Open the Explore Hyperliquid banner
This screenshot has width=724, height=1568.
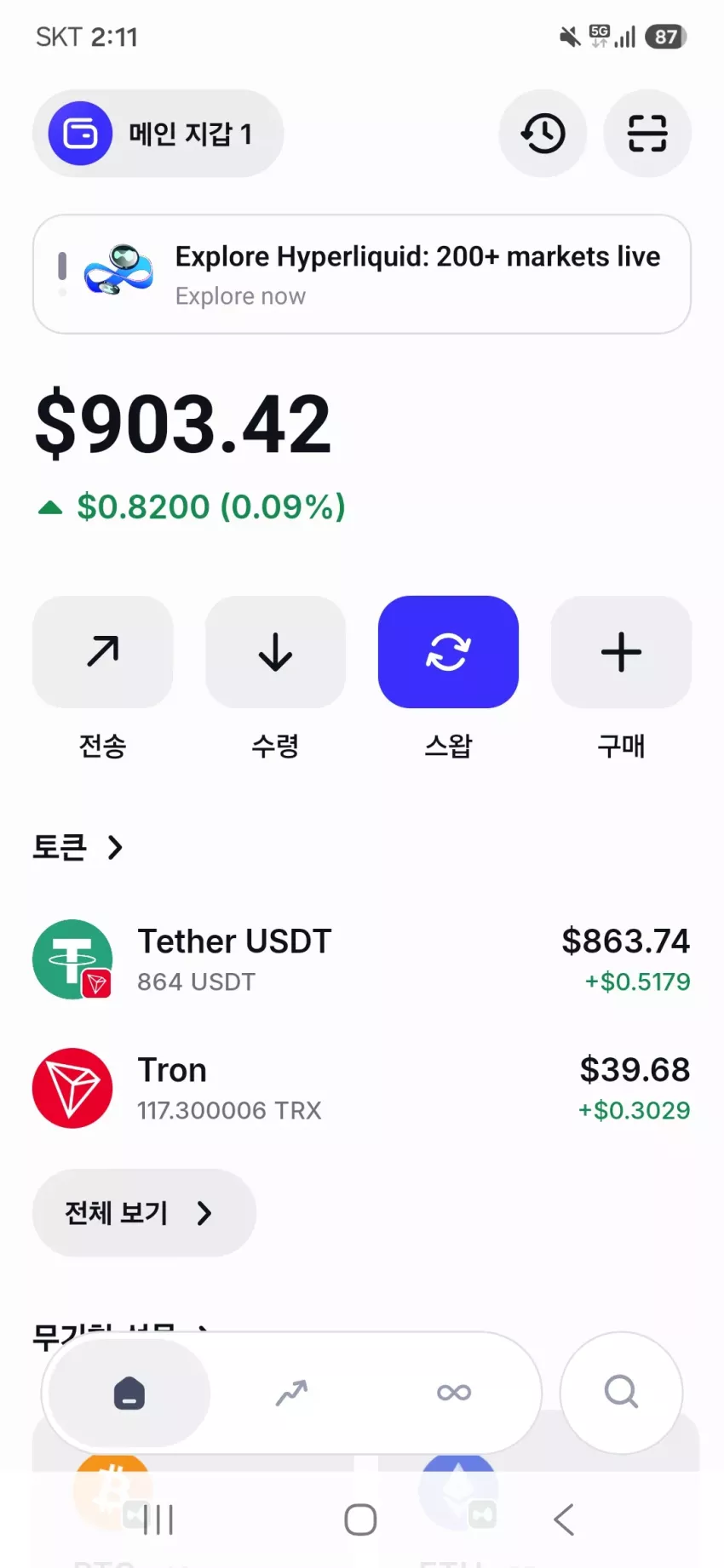tap(362, 274)
